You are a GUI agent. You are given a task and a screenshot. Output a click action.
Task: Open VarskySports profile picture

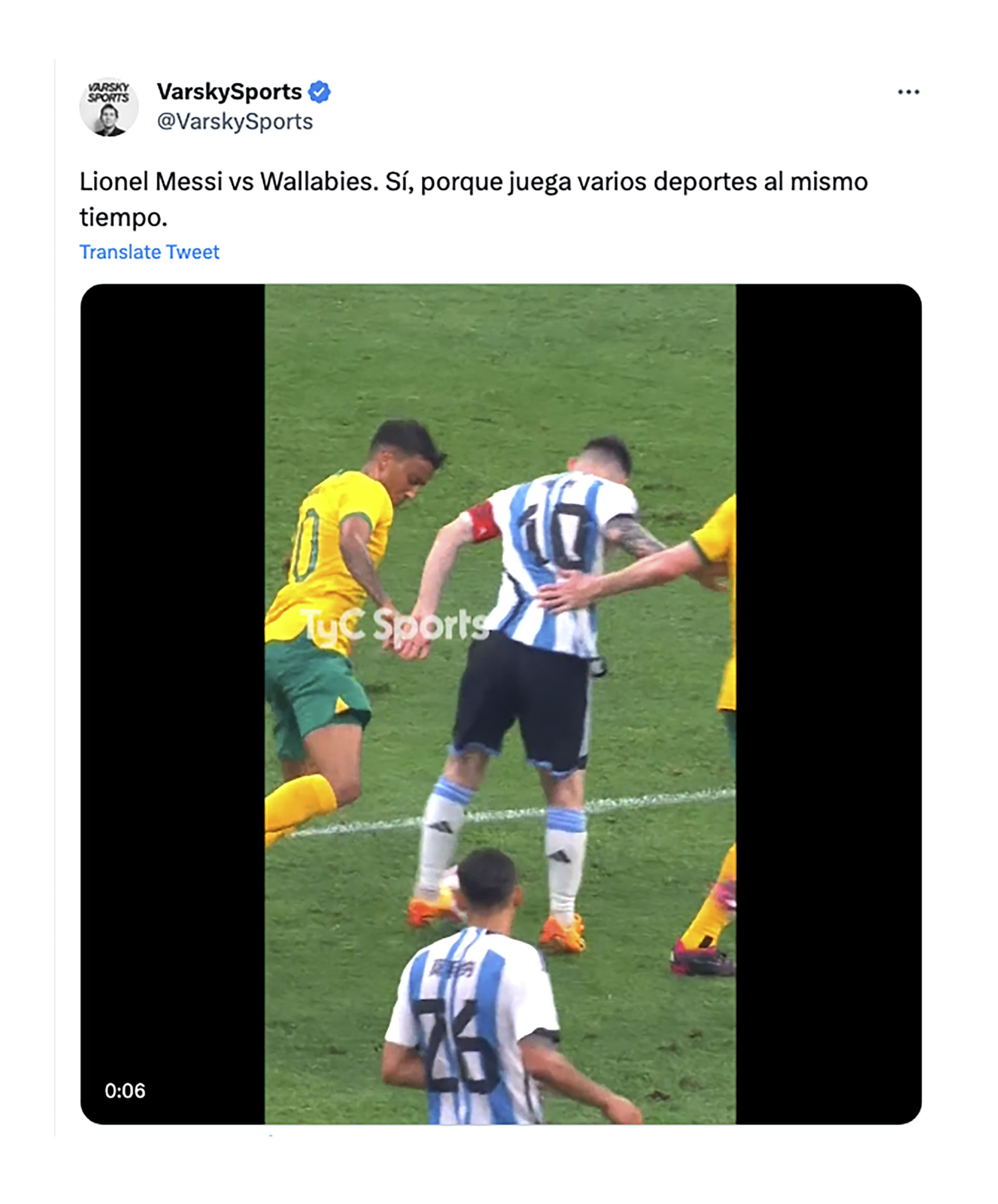109,107
